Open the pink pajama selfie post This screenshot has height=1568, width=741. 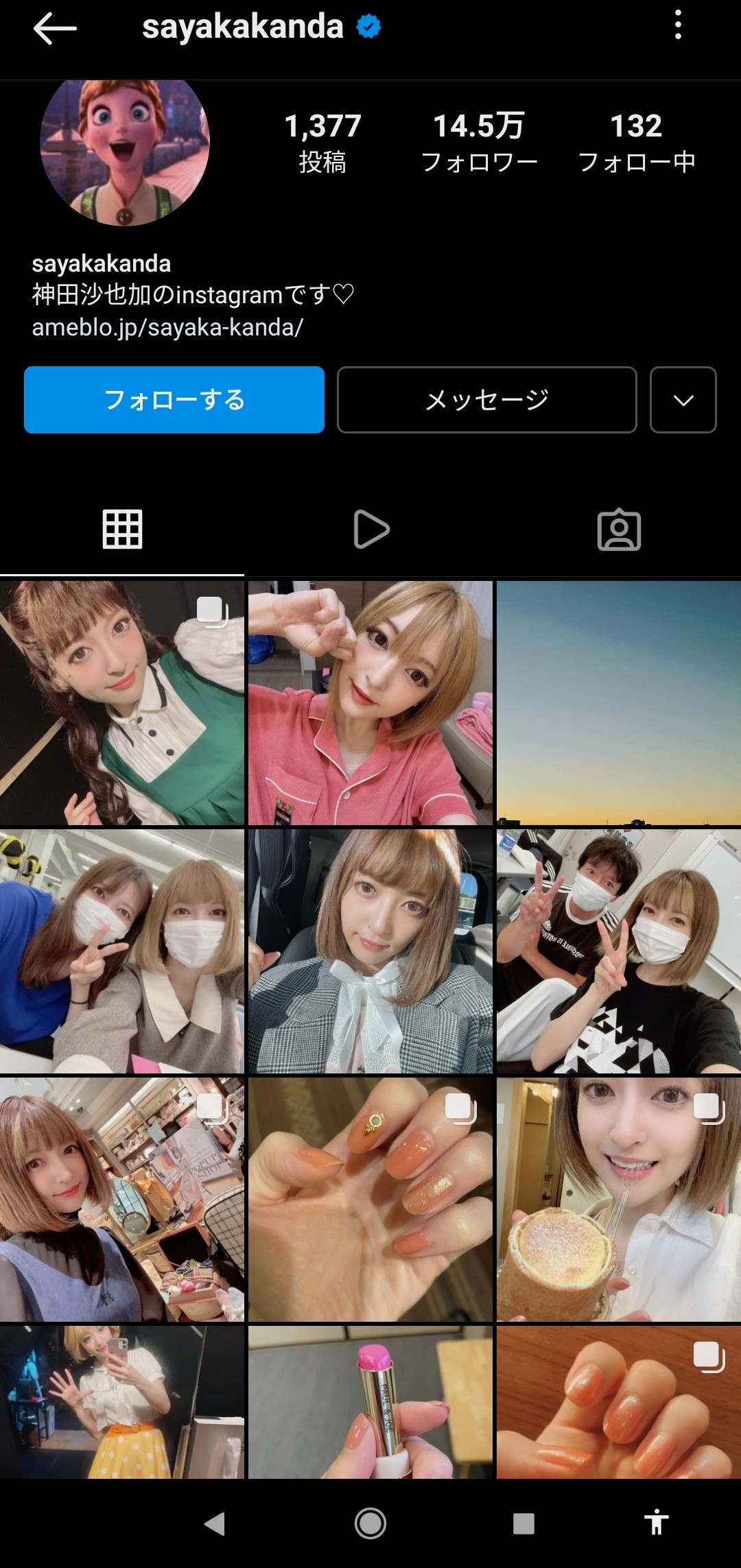tap(370, 702)
